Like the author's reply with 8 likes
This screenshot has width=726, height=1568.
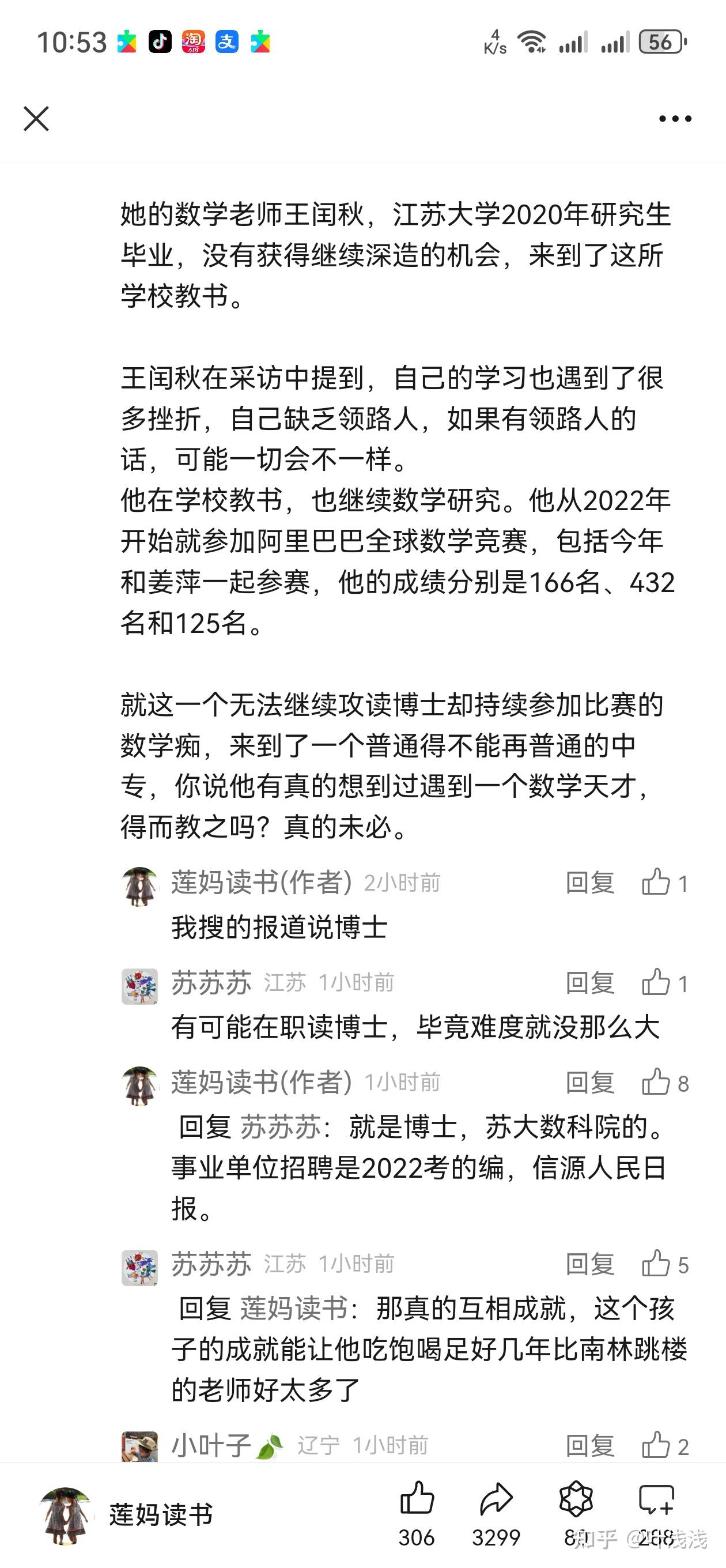pyautogui.click(x=656, y=1082)
